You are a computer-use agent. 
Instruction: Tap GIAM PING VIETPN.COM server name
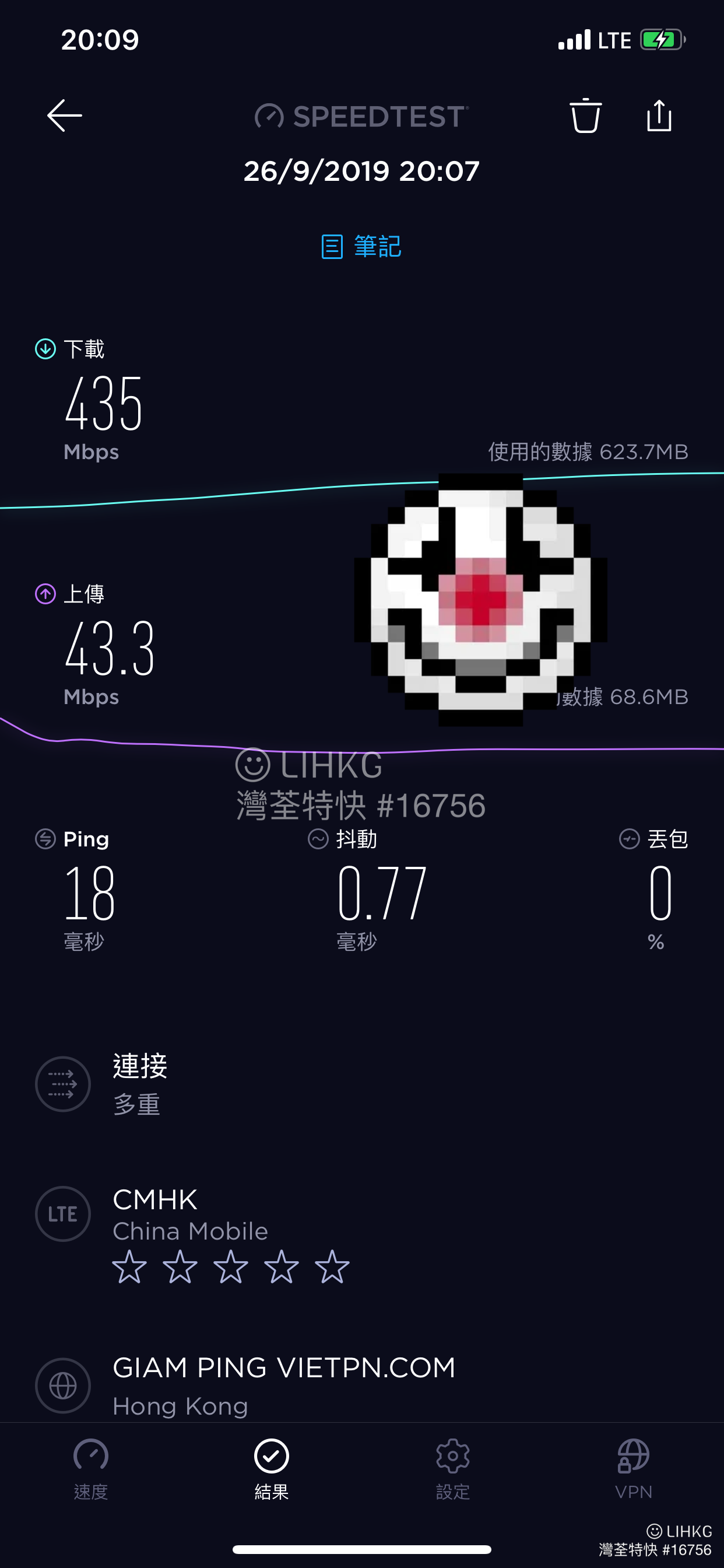click(x=283, y=1367)
